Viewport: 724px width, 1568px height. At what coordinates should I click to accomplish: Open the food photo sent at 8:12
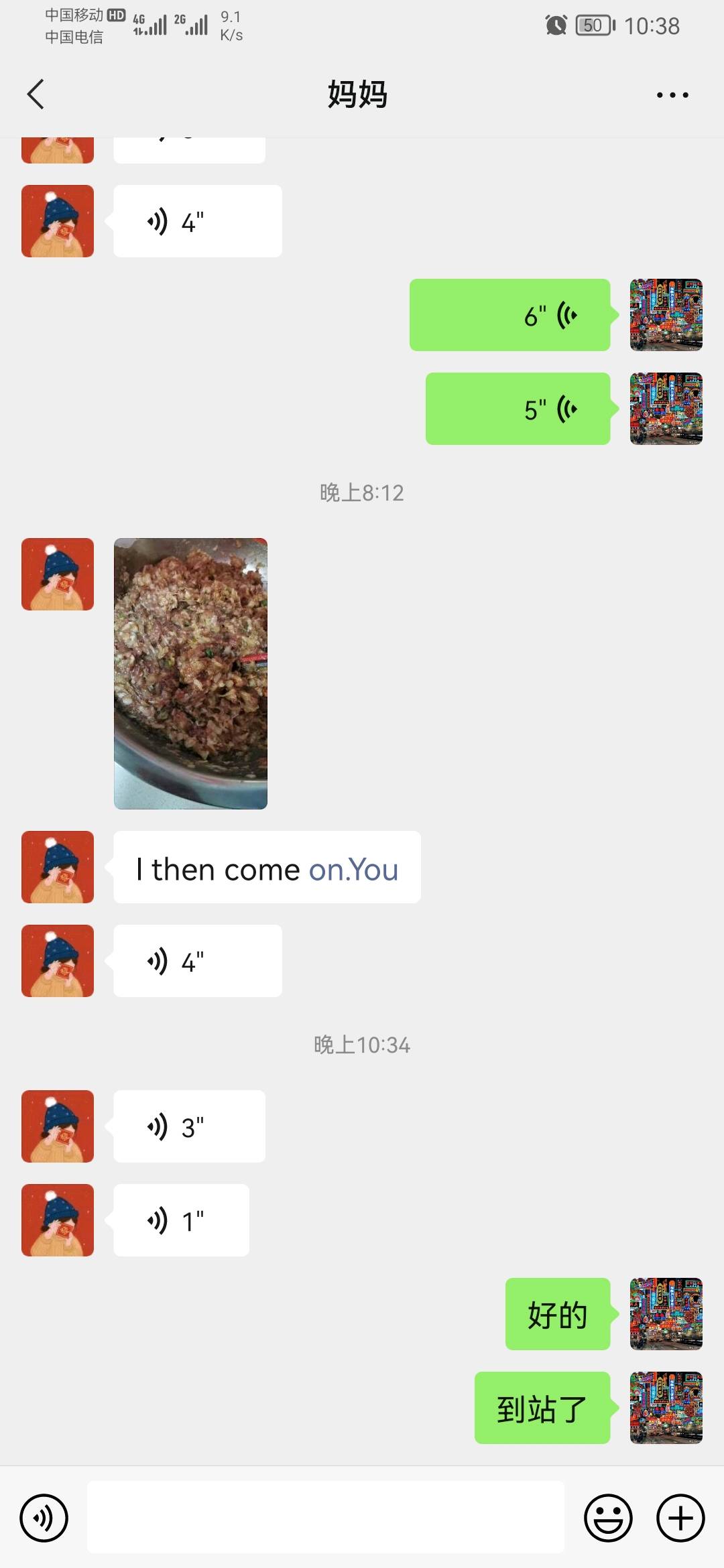click(x=190, y=673)
